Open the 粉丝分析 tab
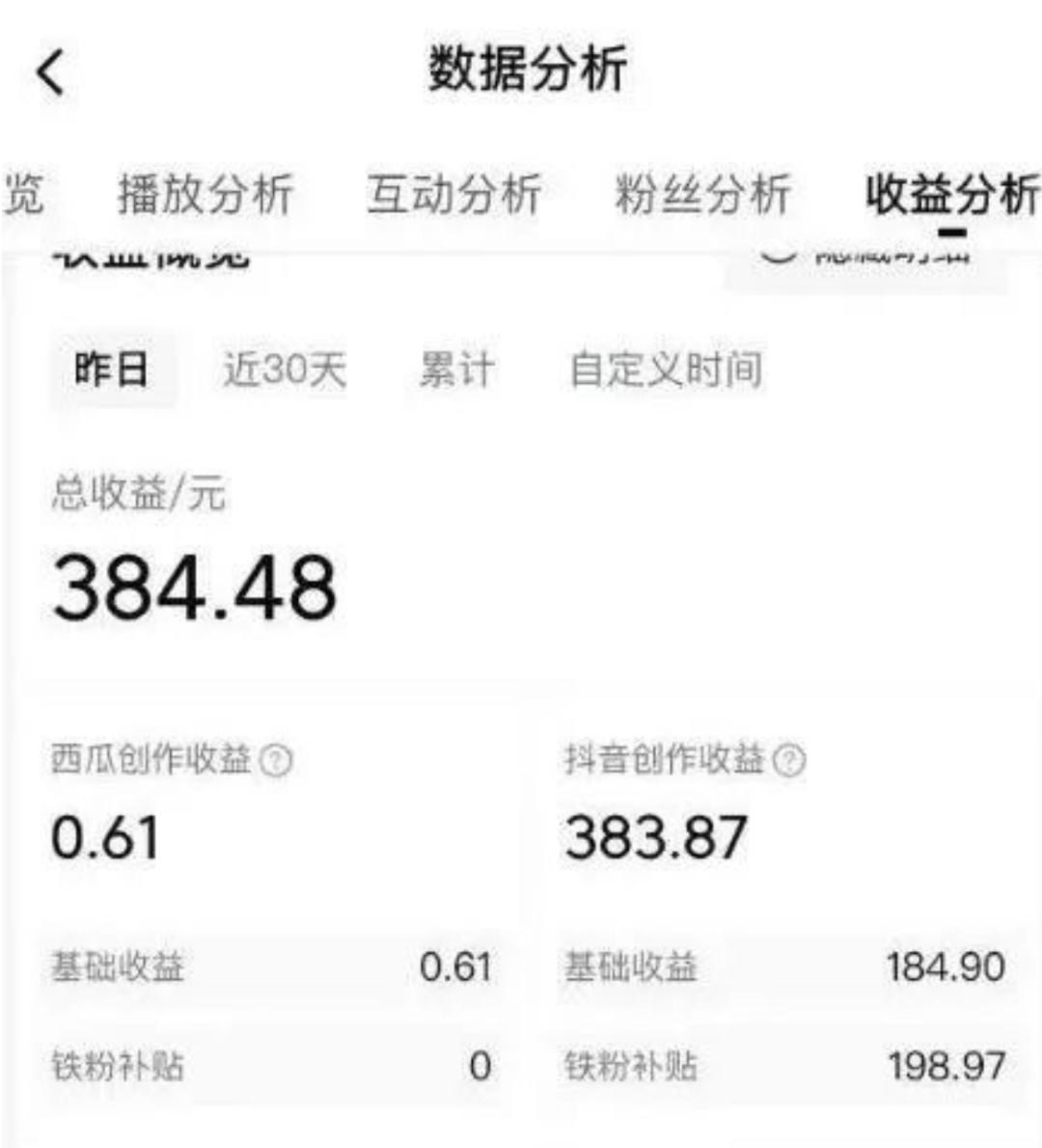Image resolution: width=1042 pixels, height=1148 pixels. point(702,194)
